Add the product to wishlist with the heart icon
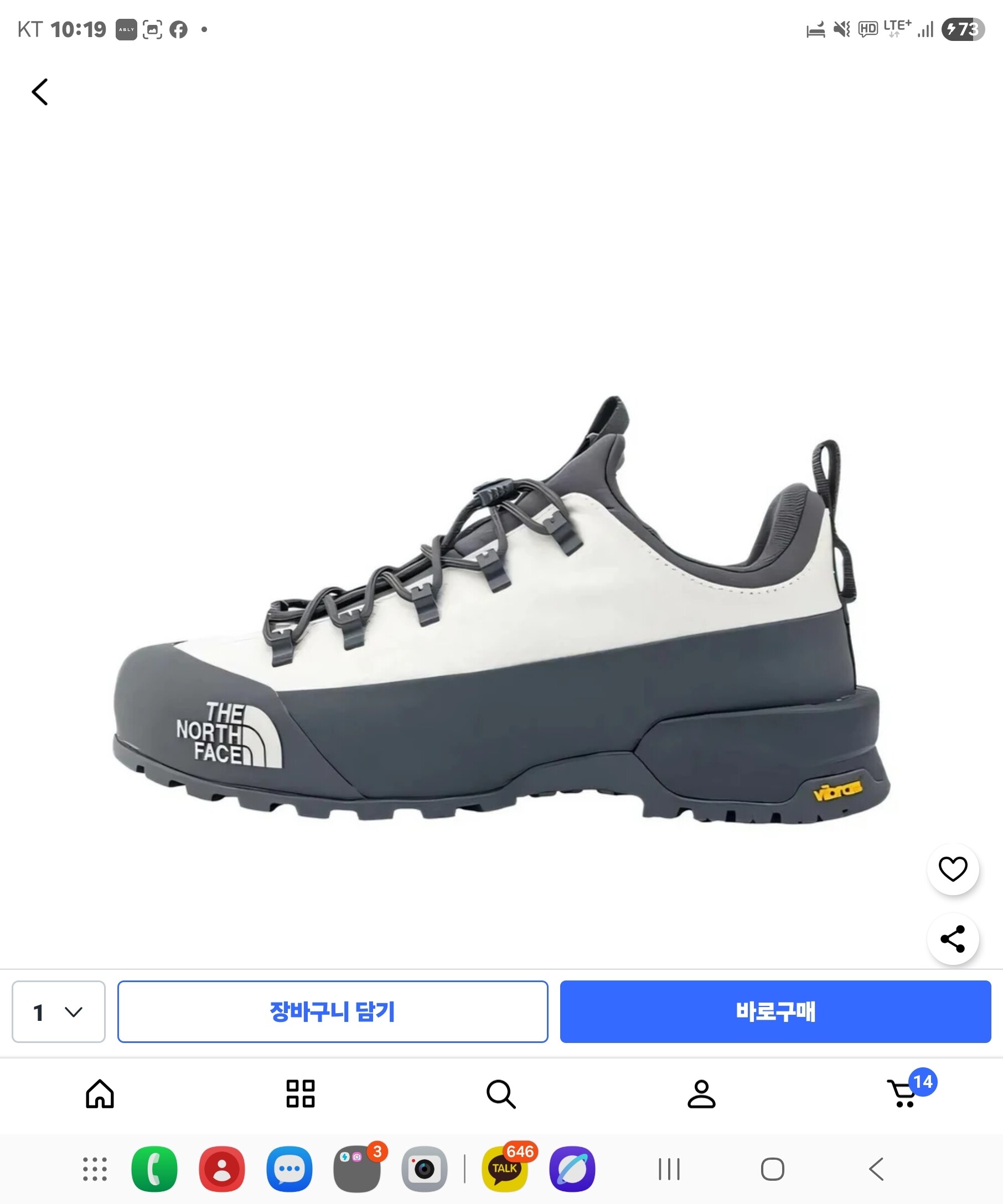Image resolution: width=1003 pixels, height=1204 pixels. pos(953,869)
